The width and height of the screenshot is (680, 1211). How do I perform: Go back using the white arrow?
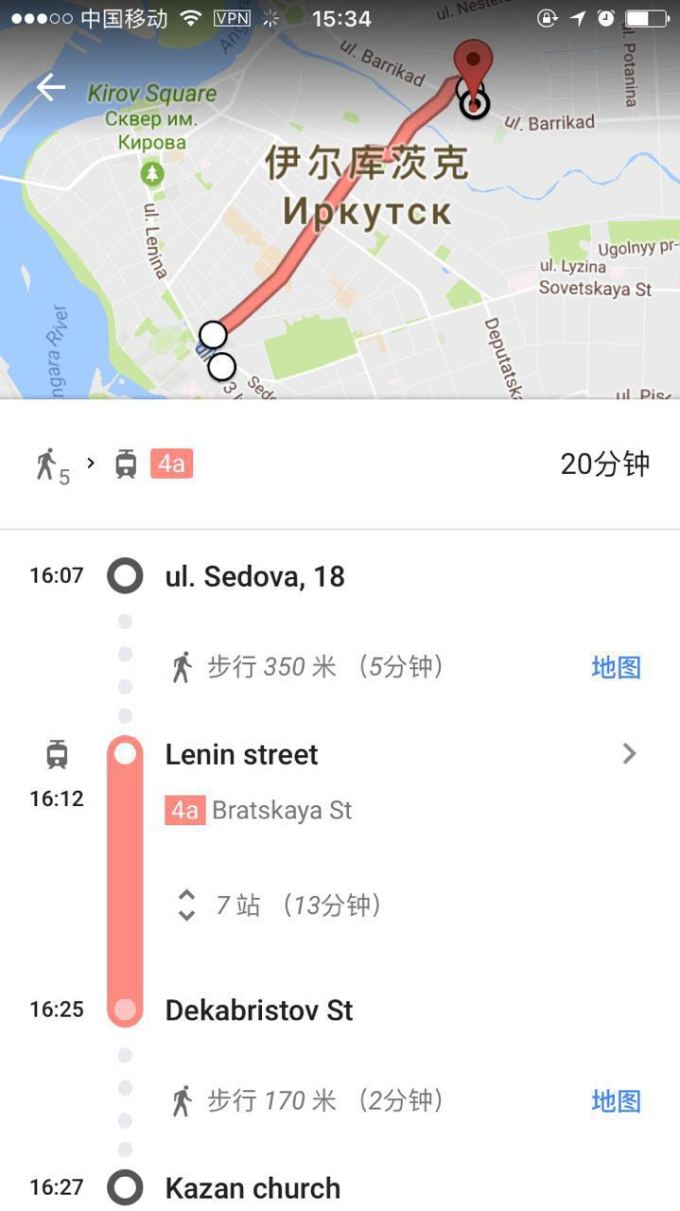50,88
